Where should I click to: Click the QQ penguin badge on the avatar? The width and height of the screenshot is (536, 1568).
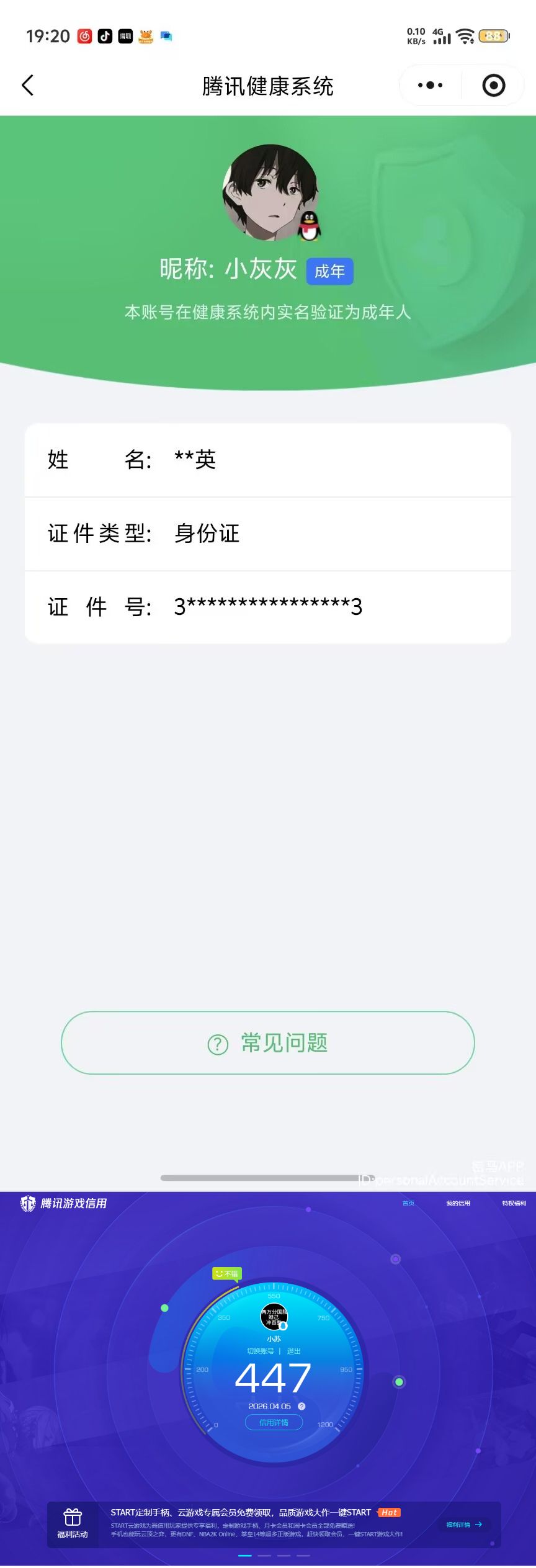(x=310, y=228)
